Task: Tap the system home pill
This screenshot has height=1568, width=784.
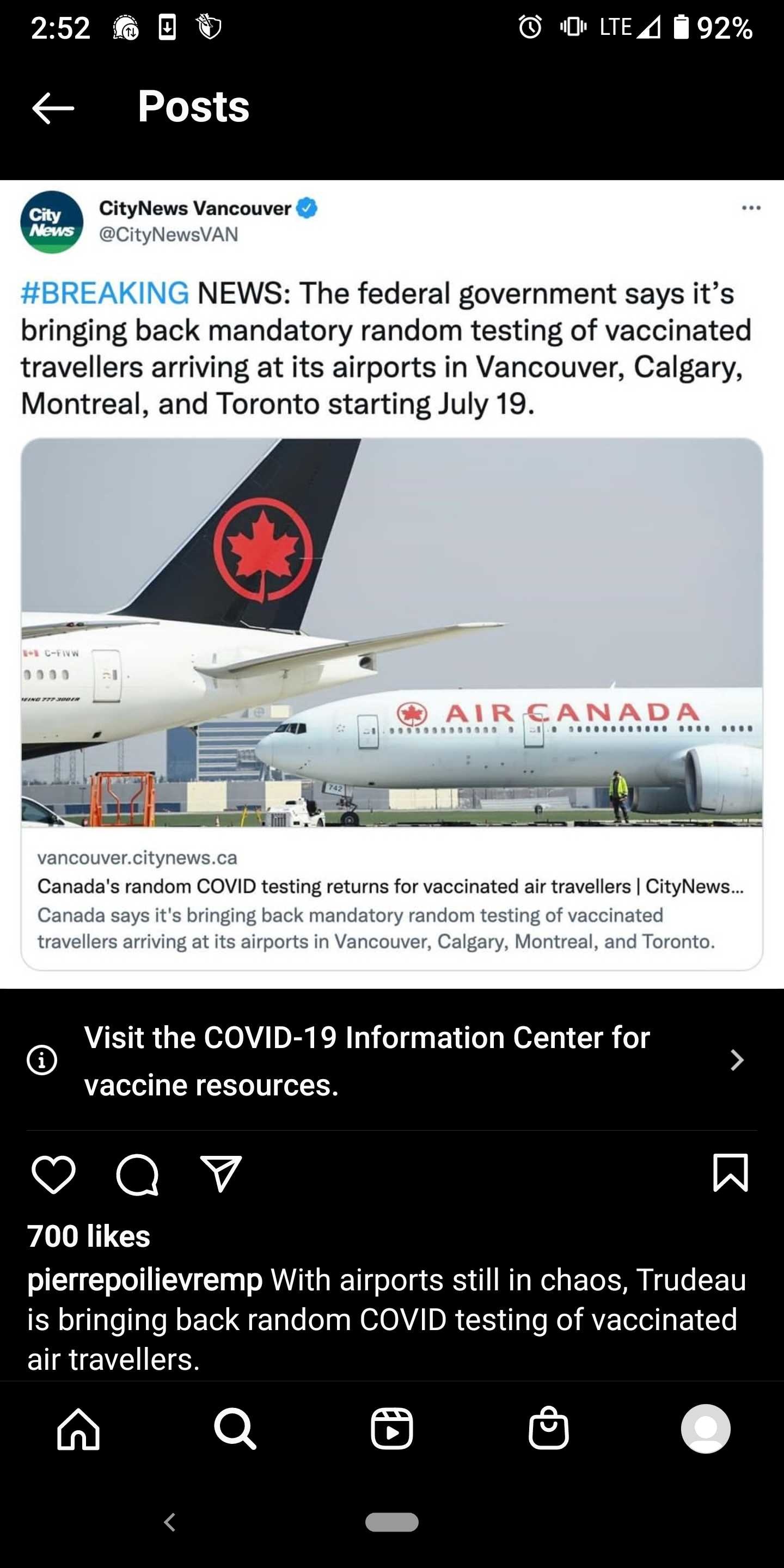Action: pos(392,1522)
